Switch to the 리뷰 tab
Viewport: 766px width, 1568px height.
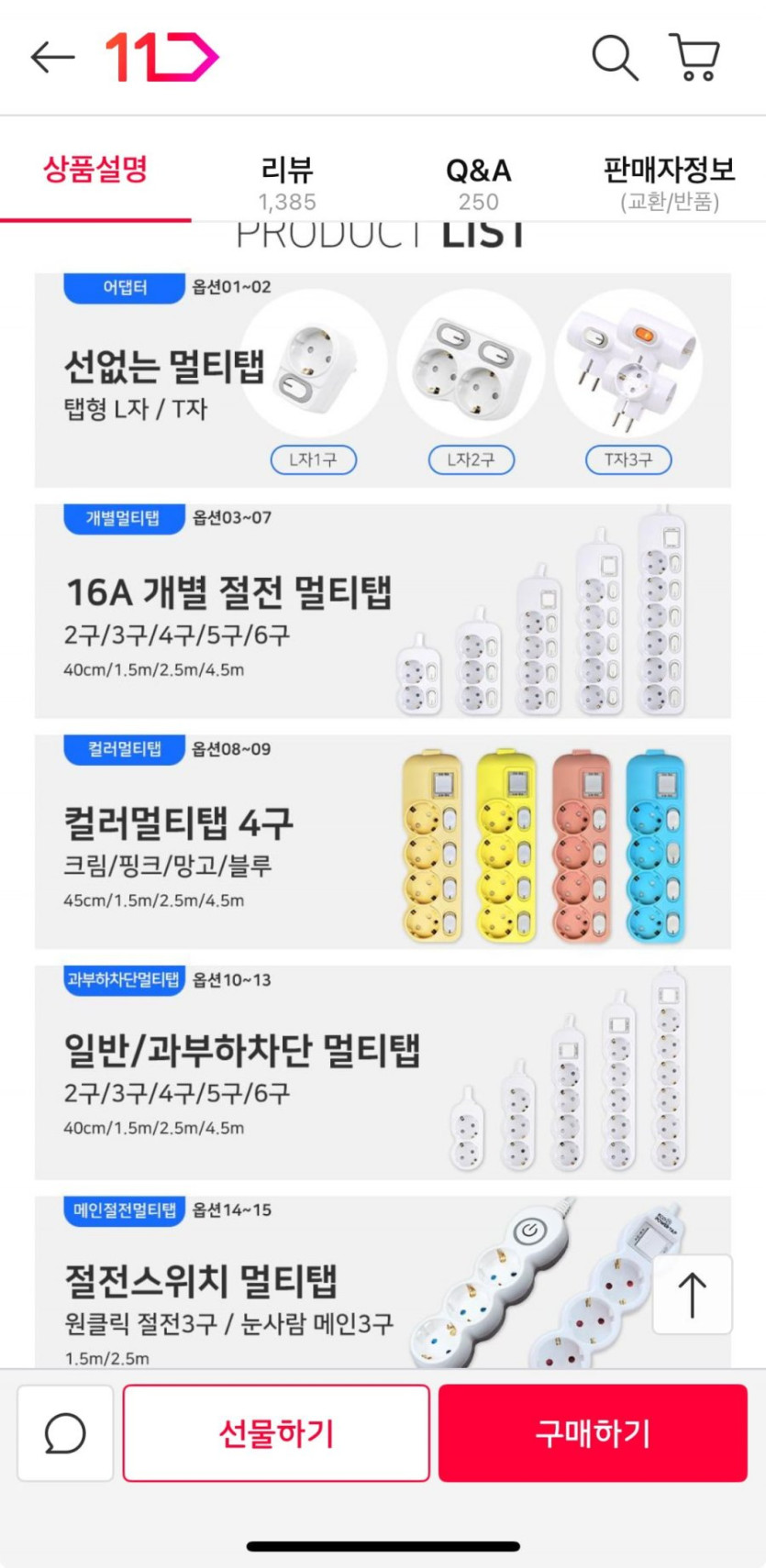[x=287, y=182]
